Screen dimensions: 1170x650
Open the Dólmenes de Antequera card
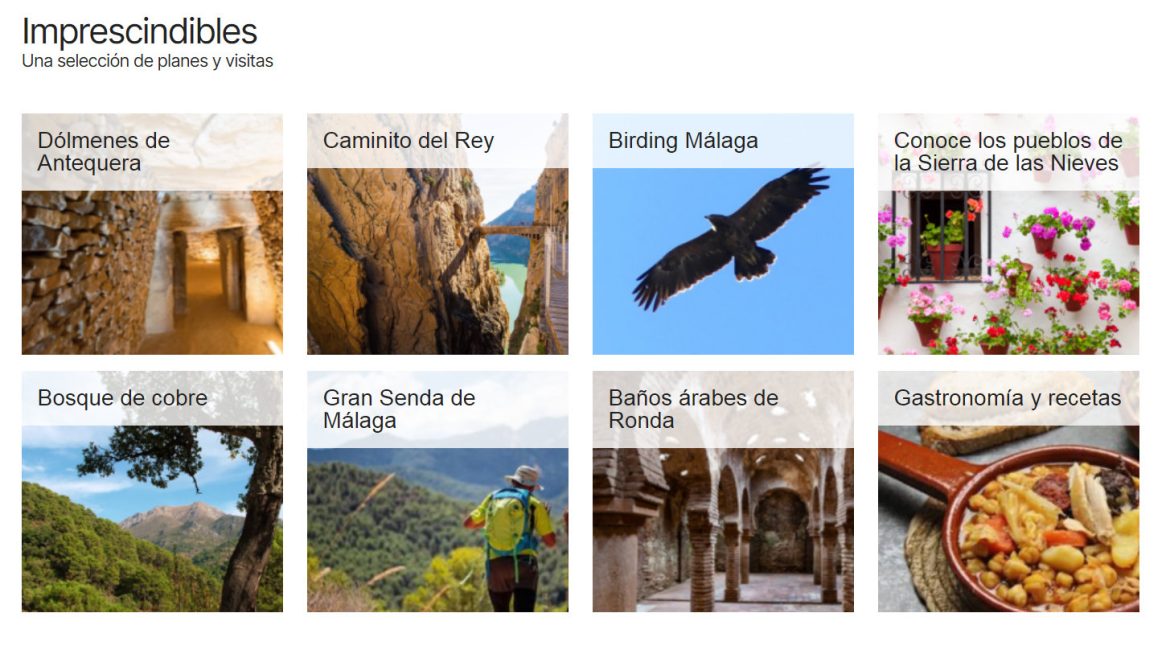click(x=152, y=234)
